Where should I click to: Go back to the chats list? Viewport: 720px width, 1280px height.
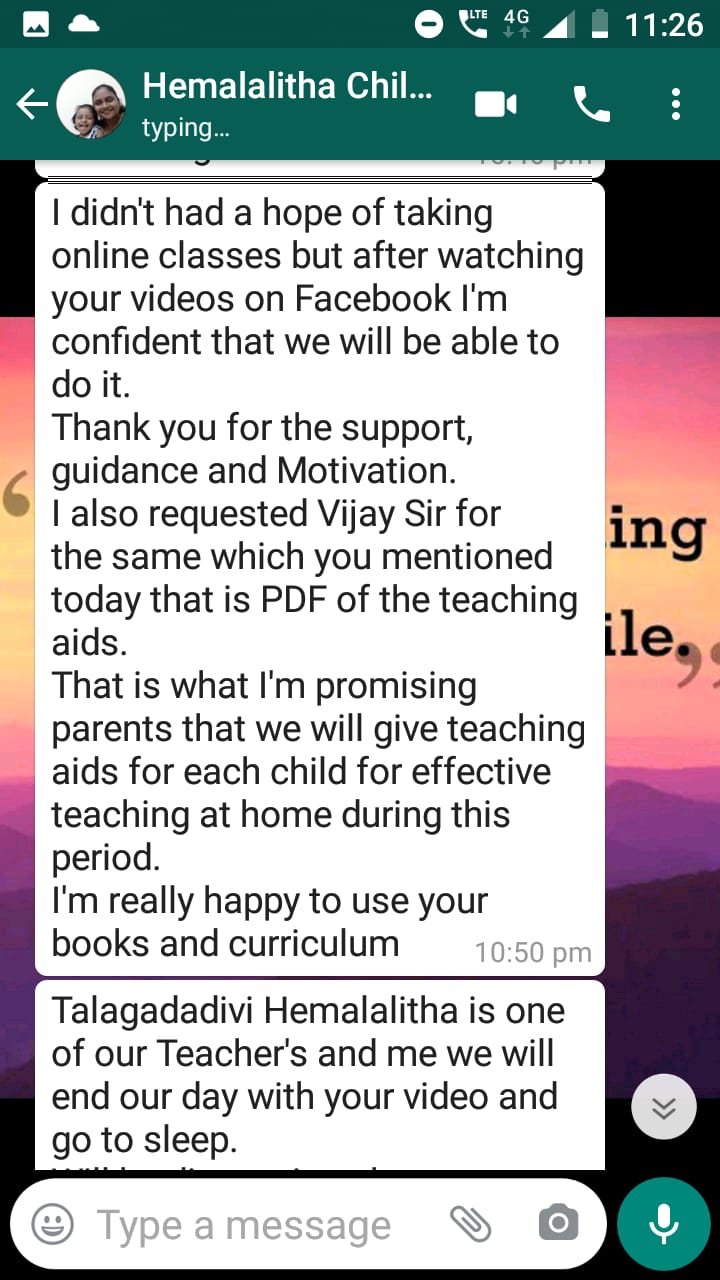click(31, 104)
